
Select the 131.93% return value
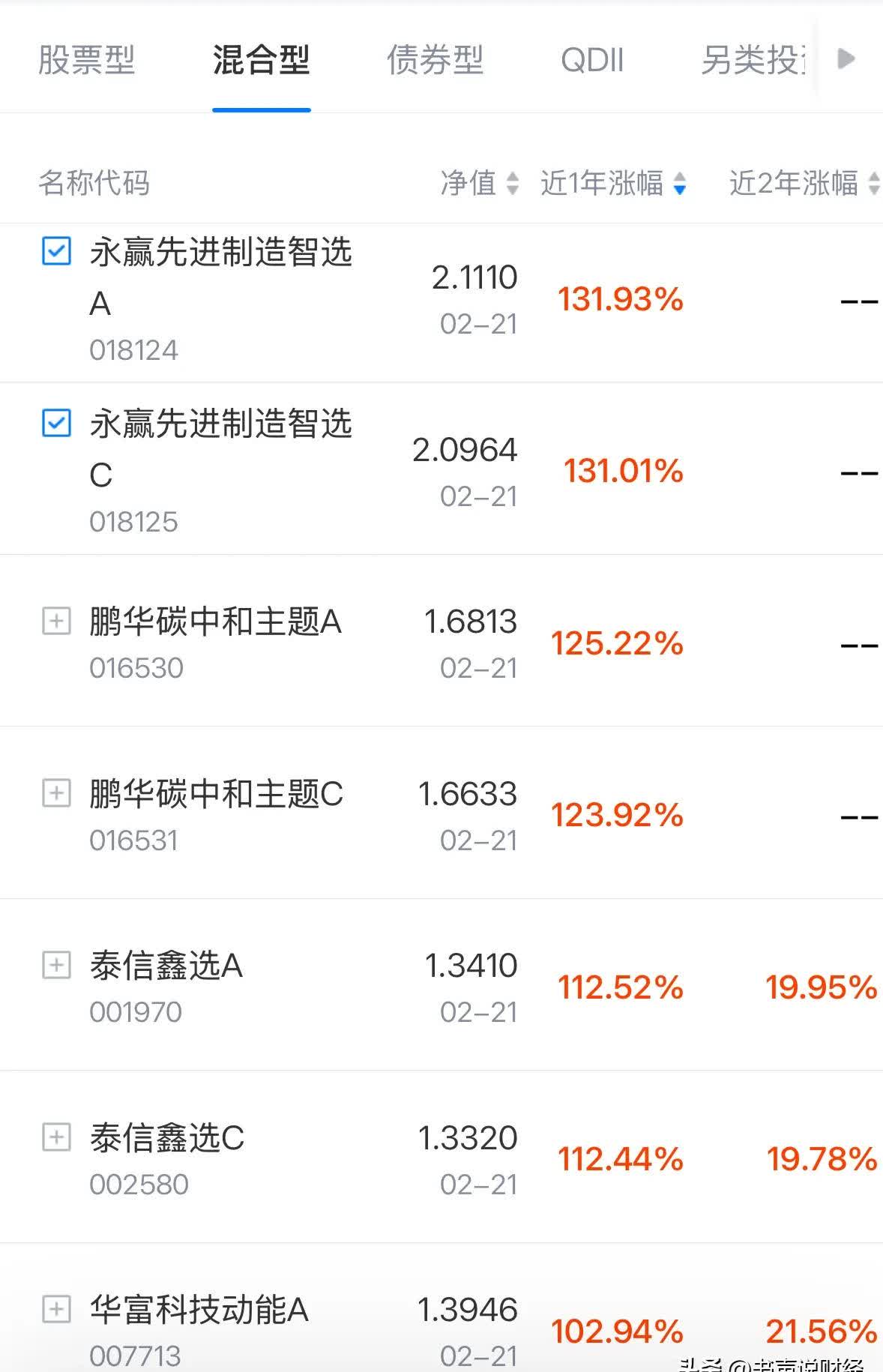click(x=619, y=298)
